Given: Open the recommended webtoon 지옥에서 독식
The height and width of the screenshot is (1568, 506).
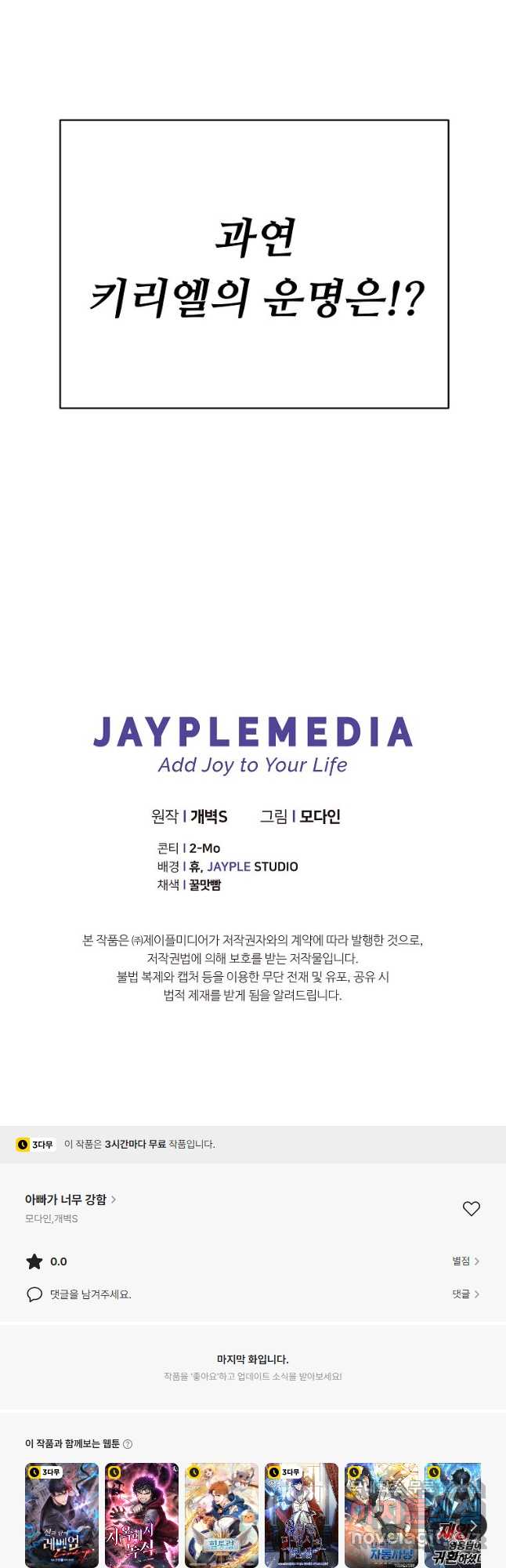Looking at the screenshot, I should 142,1515.
